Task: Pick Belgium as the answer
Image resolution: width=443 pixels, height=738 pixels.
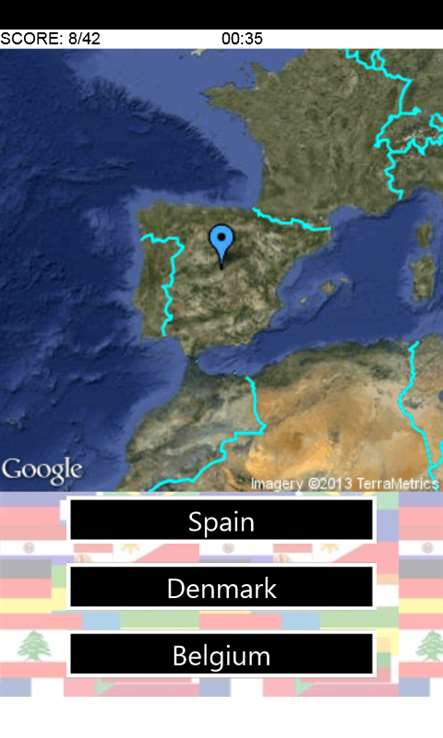Action: [221, 654]
